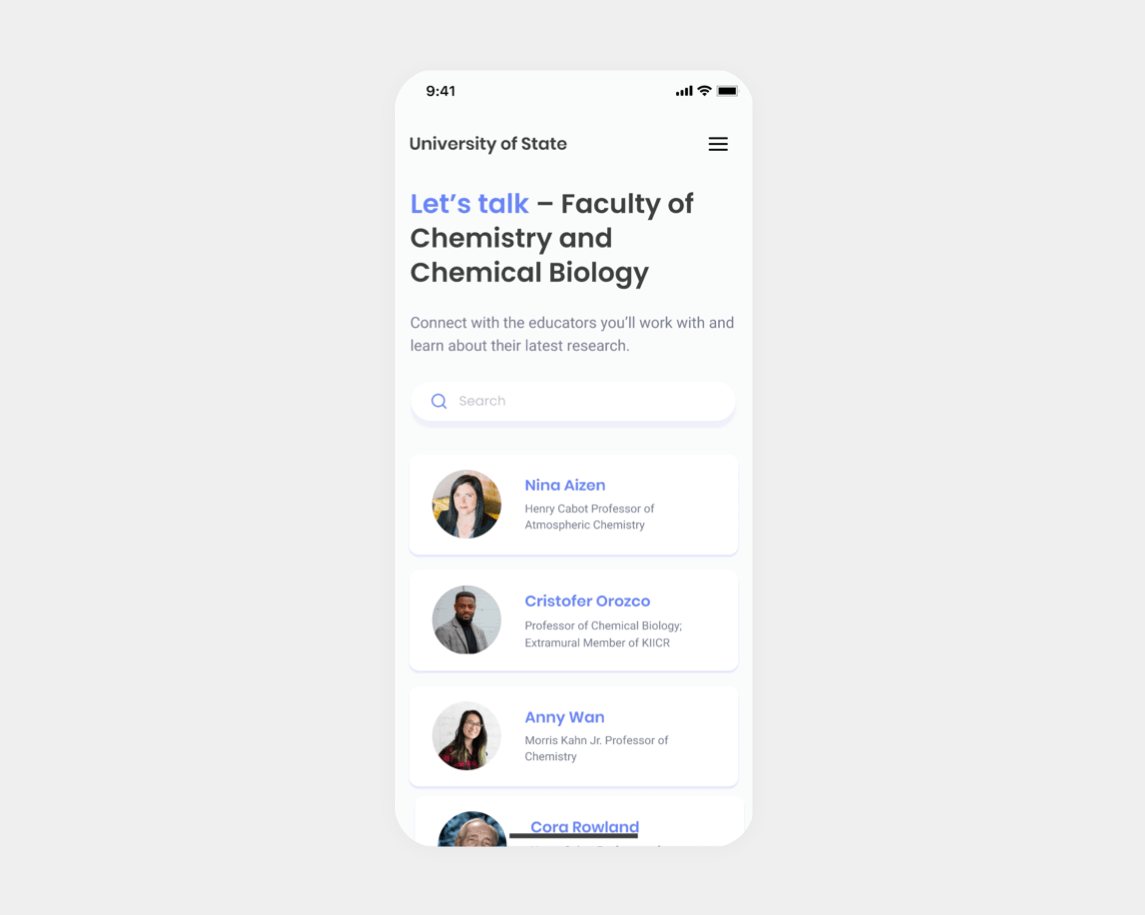View Anny Wan's profile card
This screenshot has width=1145, height=915.
click(x=573, y=736)
